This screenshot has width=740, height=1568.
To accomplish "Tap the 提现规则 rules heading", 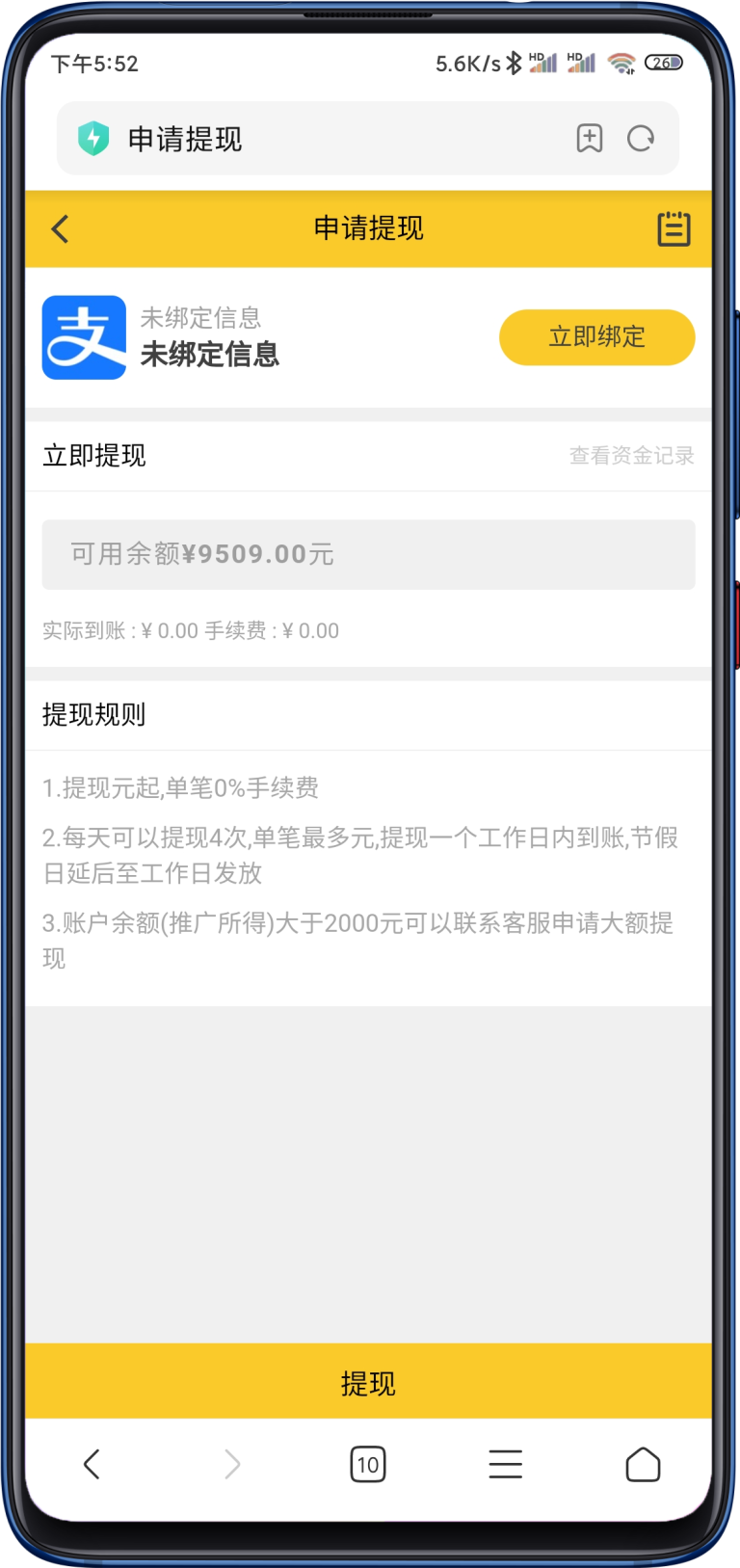I will (x=93, y=714).
